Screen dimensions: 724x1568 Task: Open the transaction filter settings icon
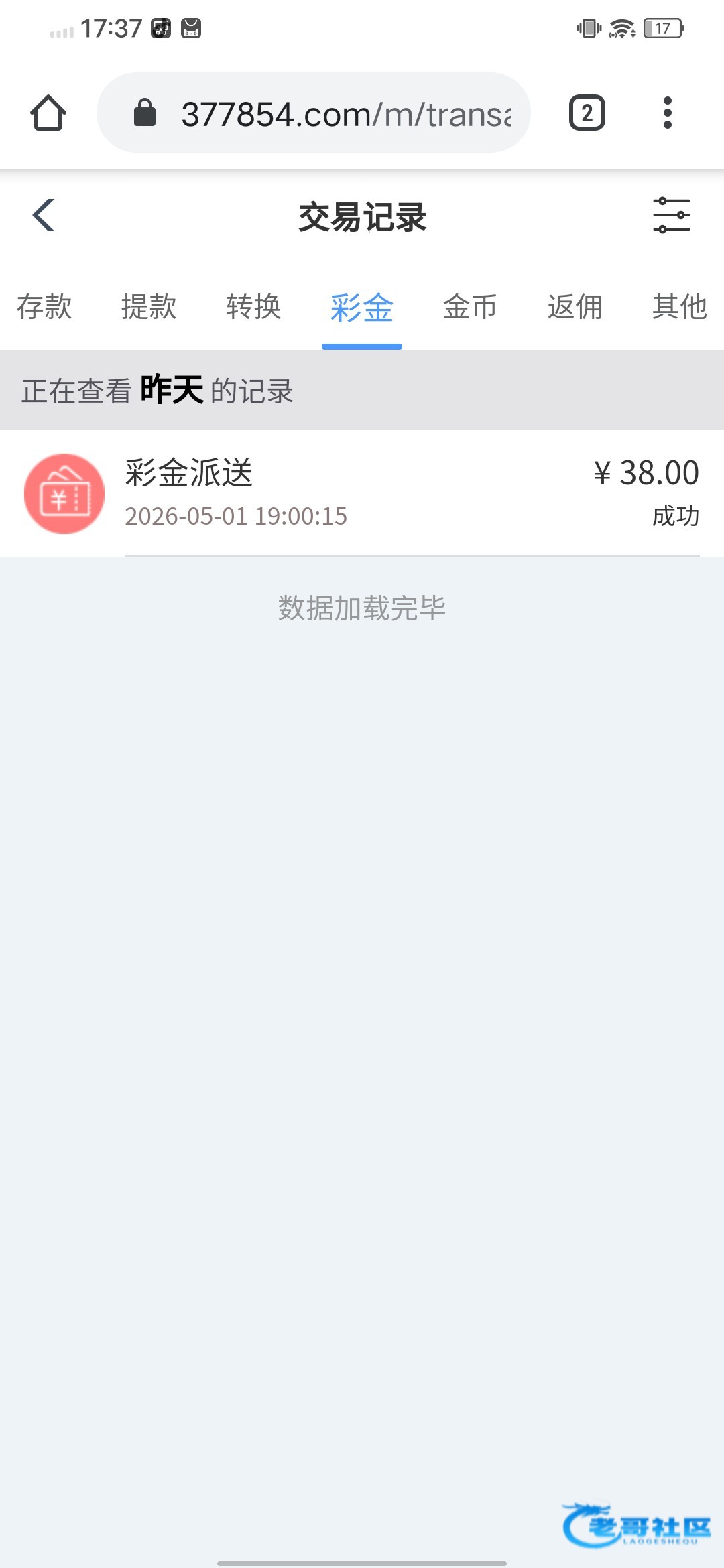672,215
